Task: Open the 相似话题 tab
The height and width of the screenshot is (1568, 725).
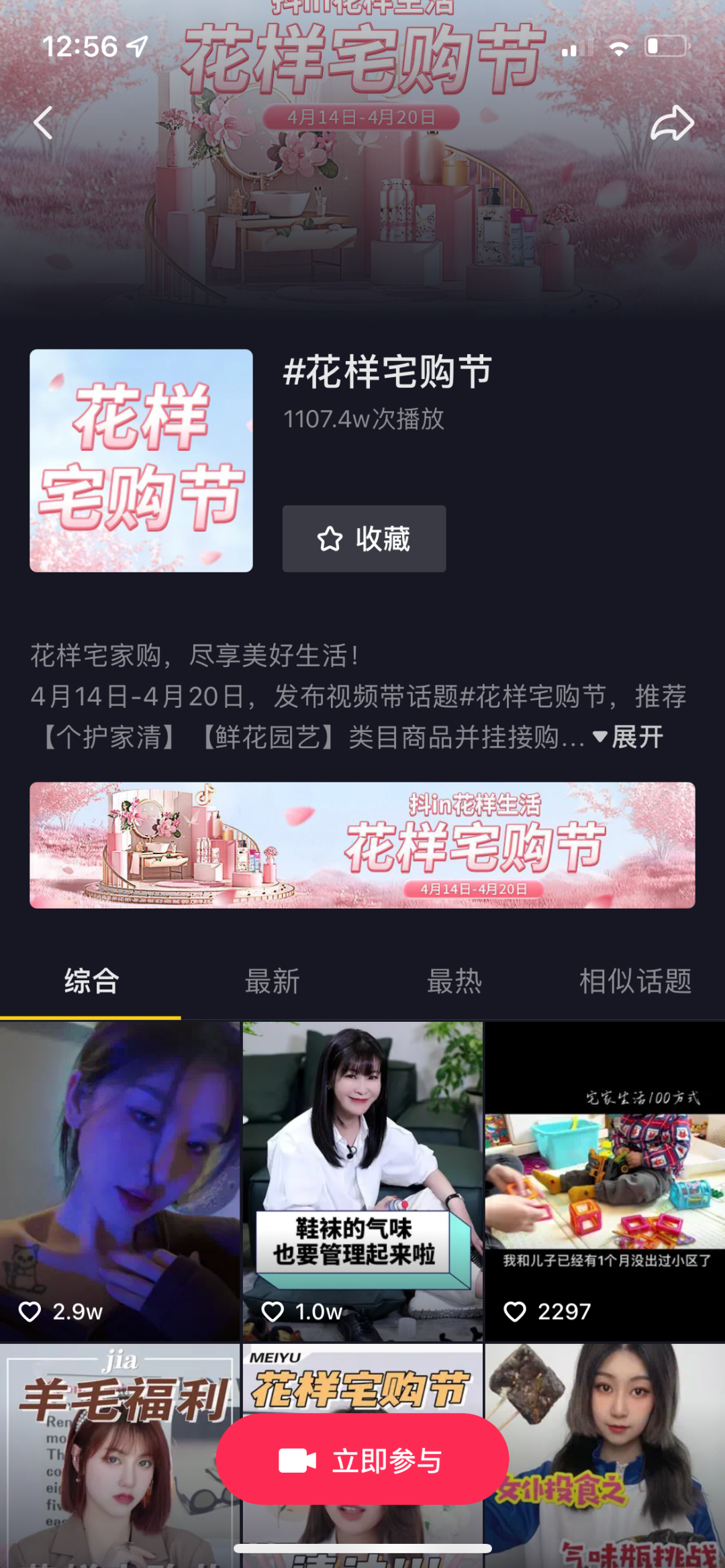Action: tap(635, 982)
